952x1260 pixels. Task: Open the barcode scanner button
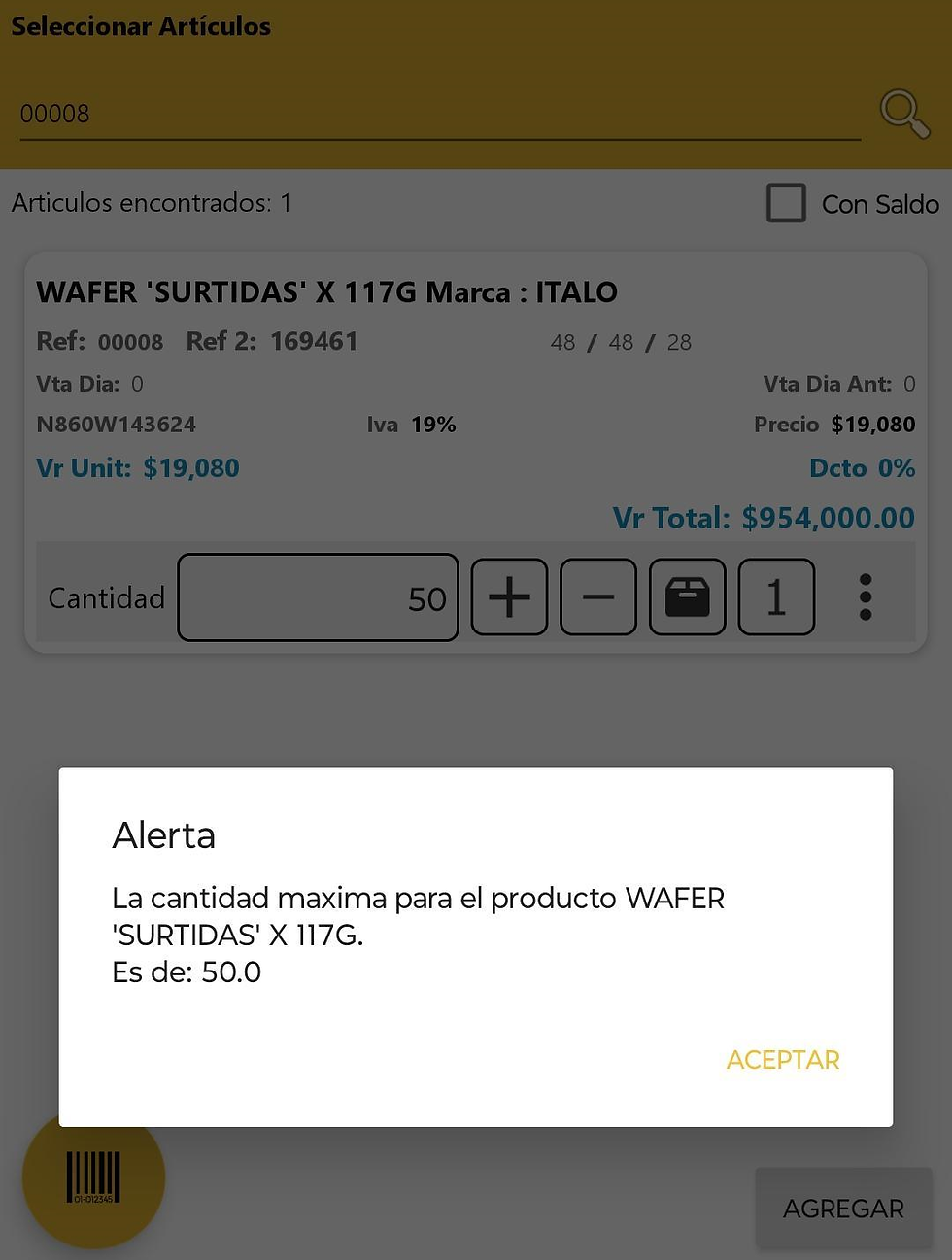(x=93, y=1176)
